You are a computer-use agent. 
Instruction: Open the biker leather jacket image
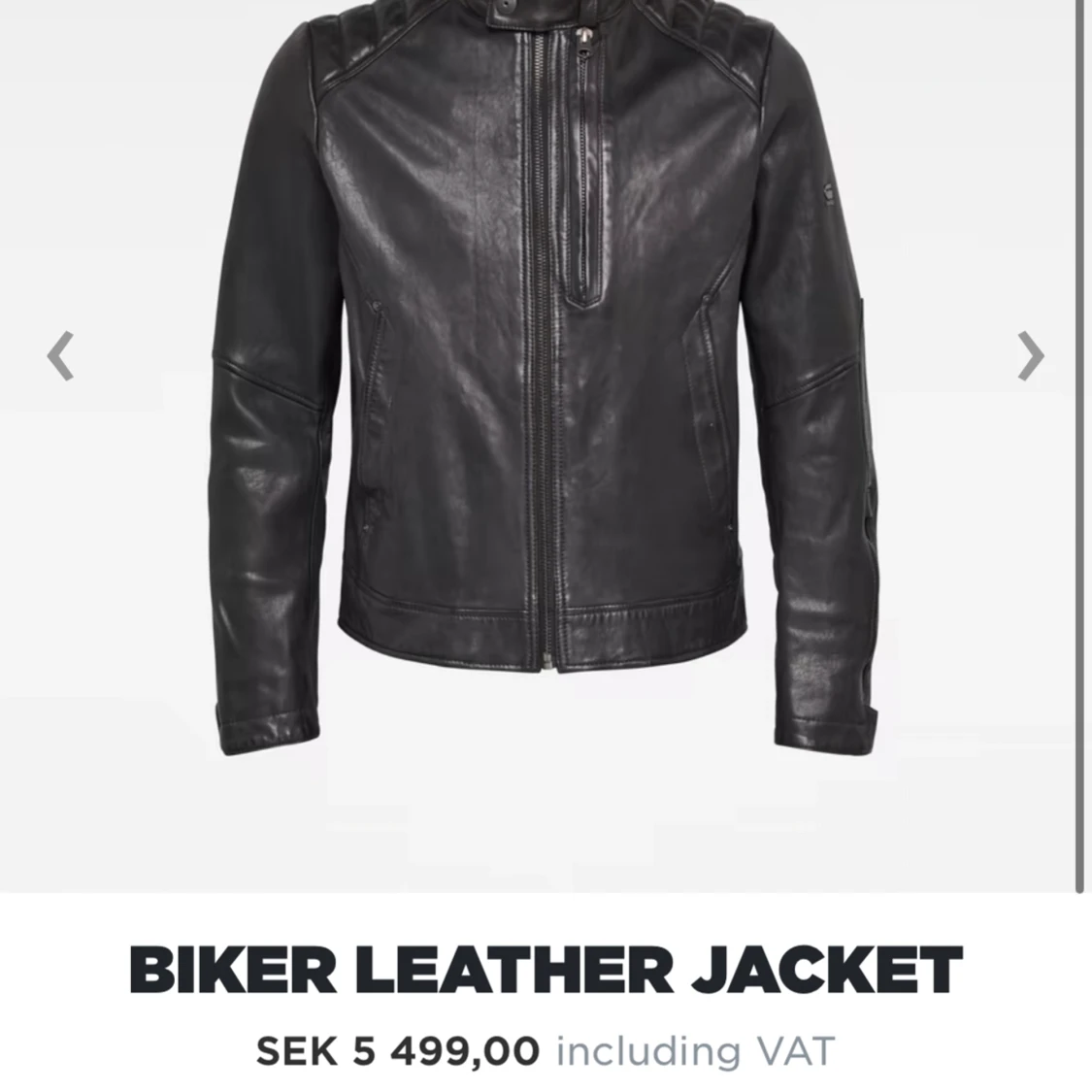(544, 388)
